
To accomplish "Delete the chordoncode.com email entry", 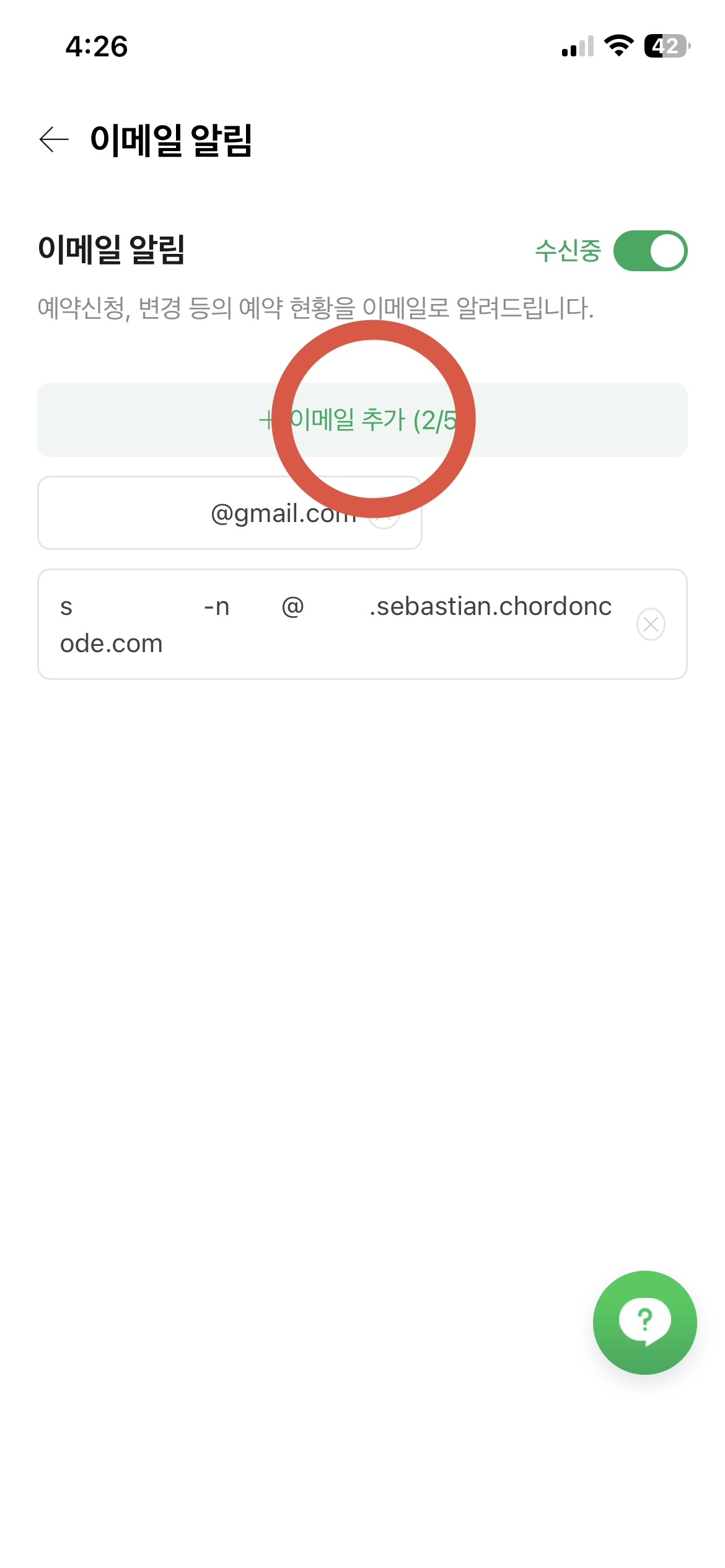I will [x=651, y=624].
